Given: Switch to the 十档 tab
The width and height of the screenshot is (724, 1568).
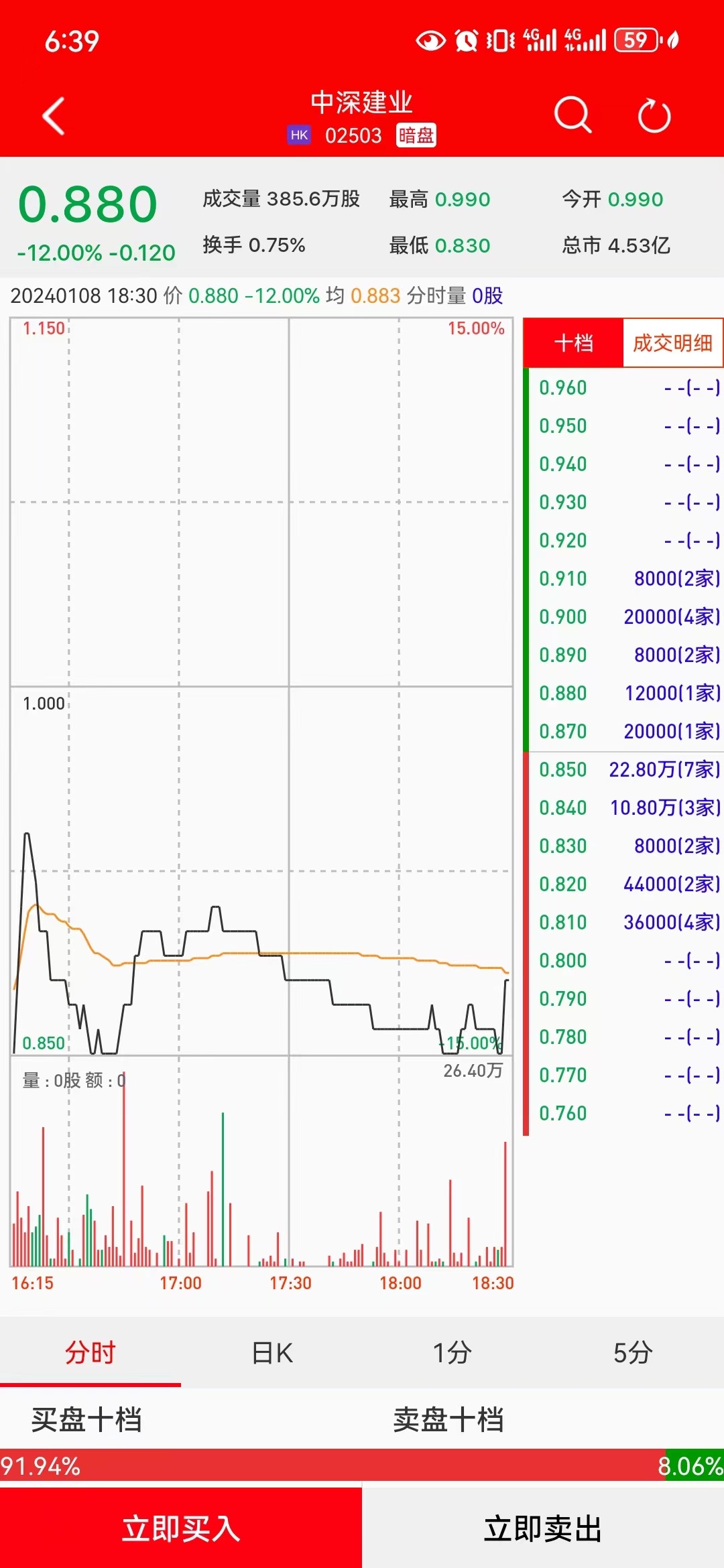Looking at the screenshot, I should coord(574,343).
